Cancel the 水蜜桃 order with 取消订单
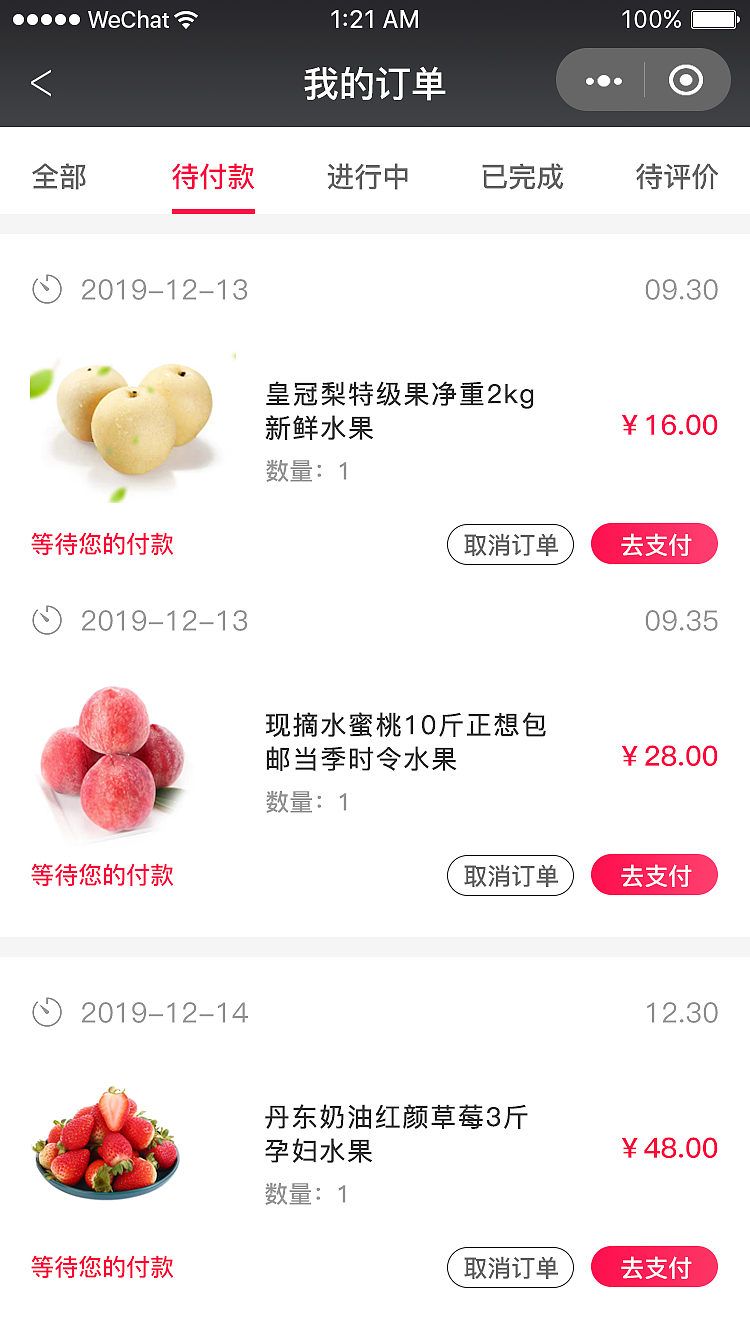Viewport: 750px width, 1334px height. point(510,876)
